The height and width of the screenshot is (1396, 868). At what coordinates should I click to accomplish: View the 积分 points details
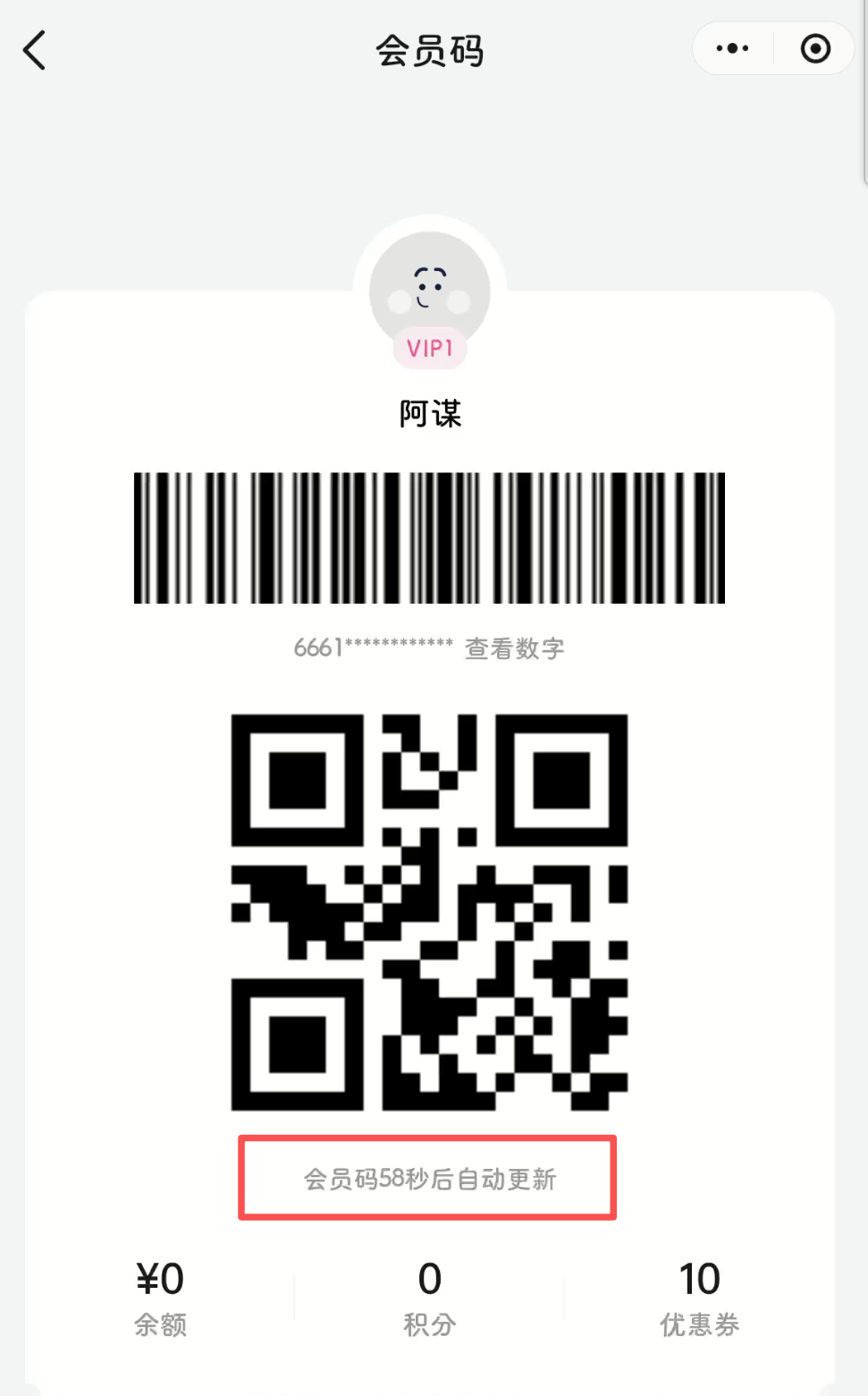(430, 1297)
